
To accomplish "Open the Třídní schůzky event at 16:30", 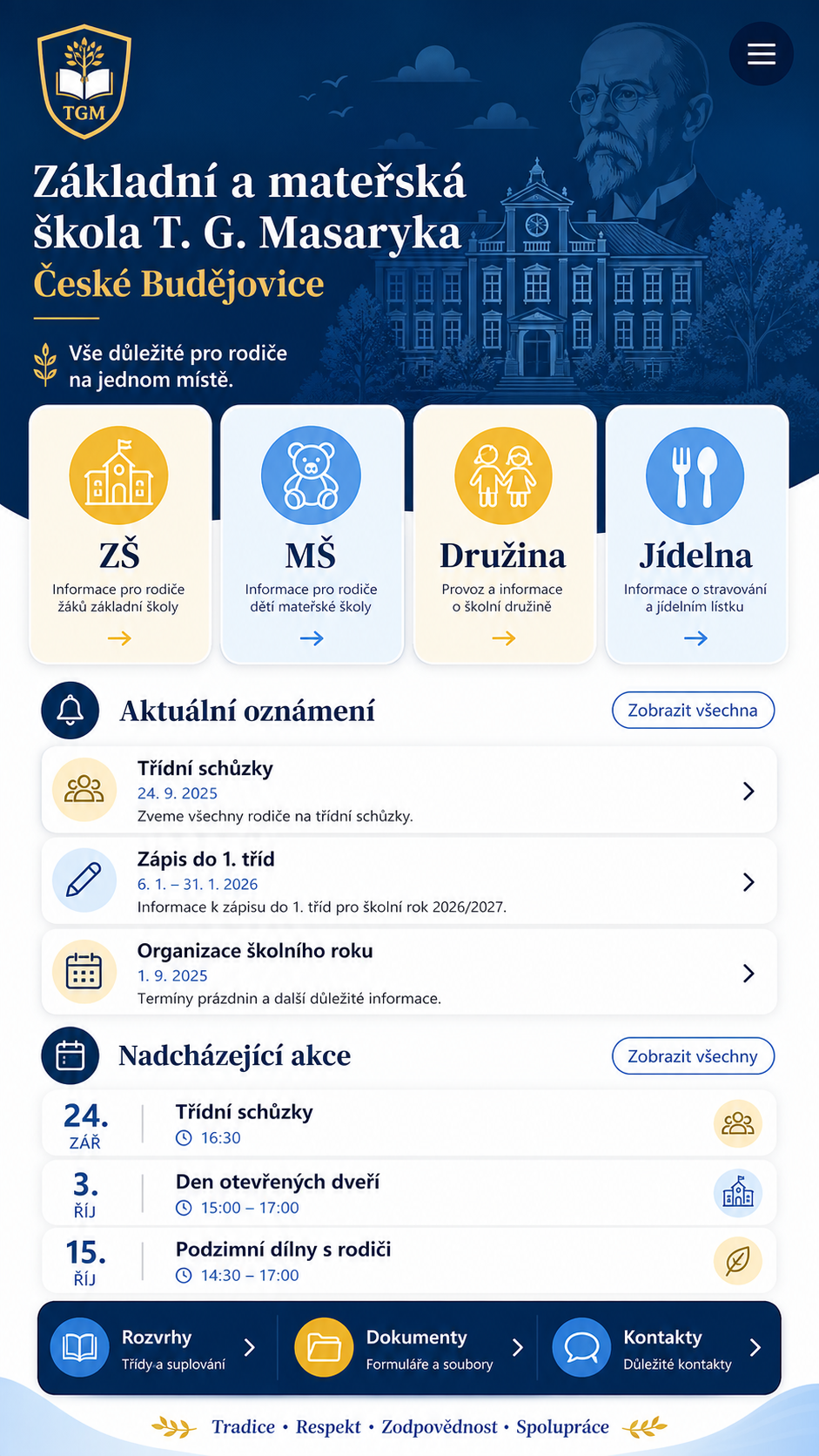I will coord(409,1123).
